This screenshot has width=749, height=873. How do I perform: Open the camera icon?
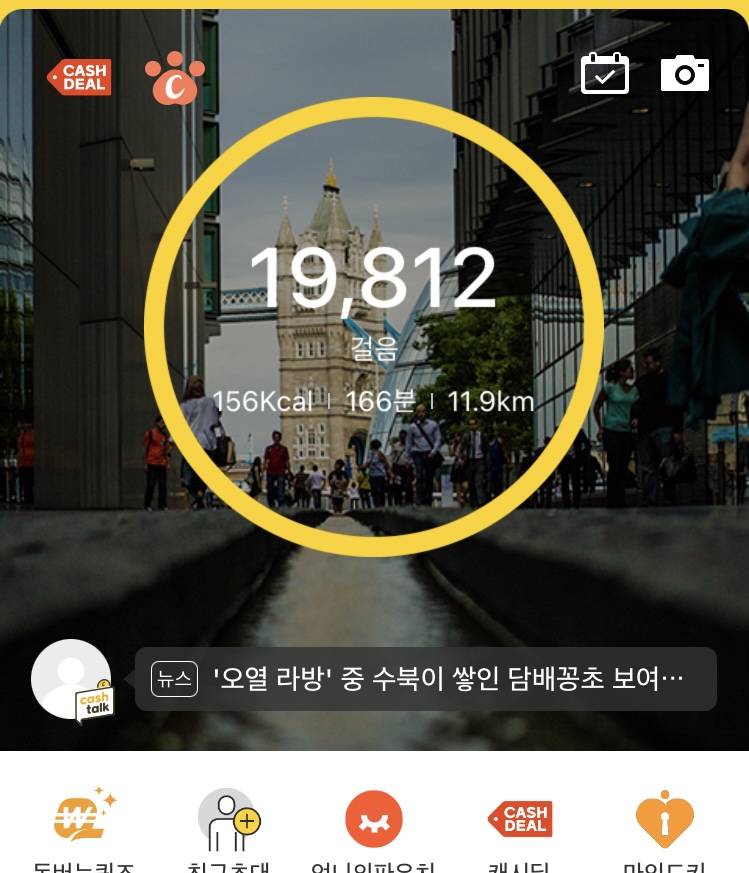coord(685,74)
